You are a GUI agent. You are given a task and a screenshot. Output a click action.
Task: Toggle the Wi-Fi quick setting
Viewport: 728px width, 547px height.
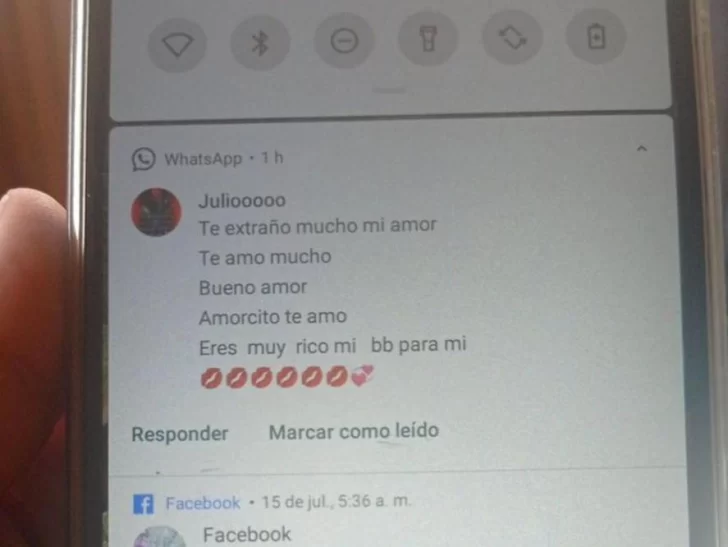[x=177, y=44]
